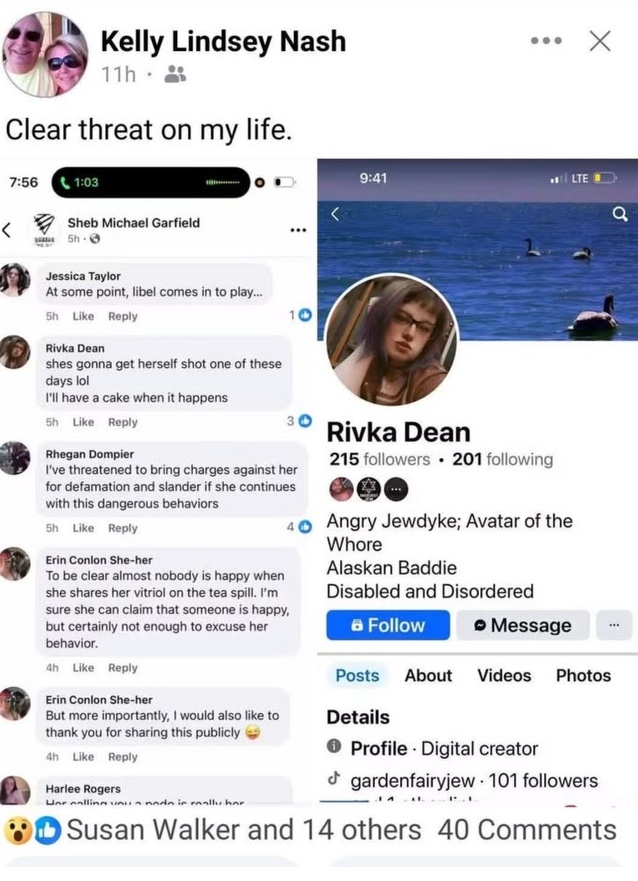Open the attached screenshot image in full
638x881 pixels.
[320, 480]
